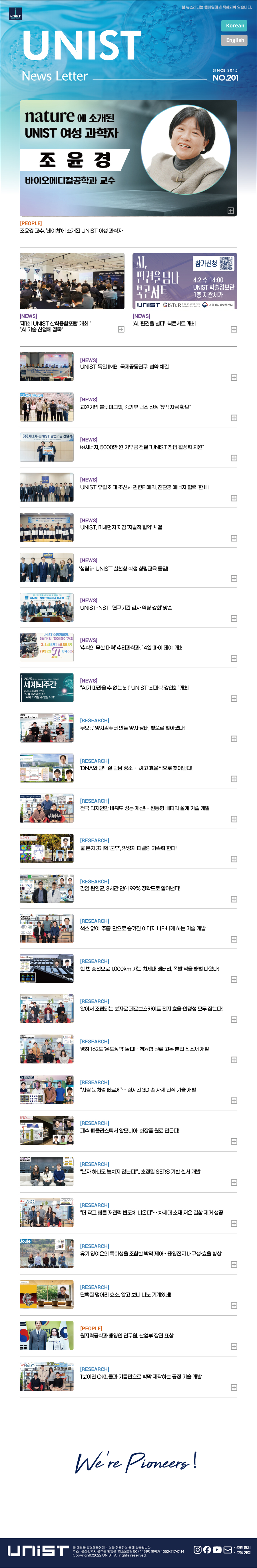View the 감염 원인균 3시간 research article
The width and height of the screenshot is (257, 1568).
130,889
